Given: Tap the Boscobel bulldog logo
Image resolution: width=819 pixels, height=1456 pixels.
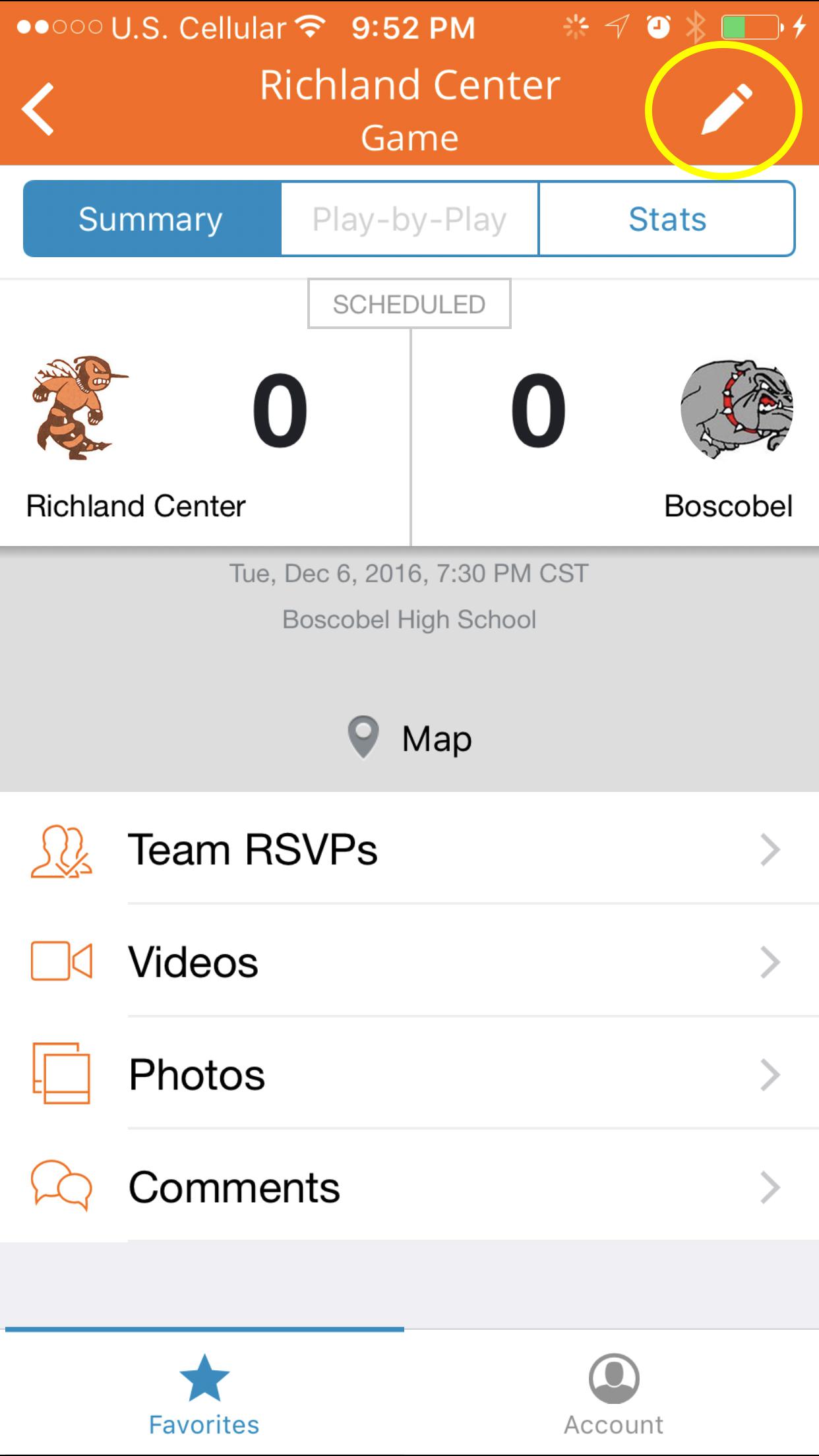Looking at the screenshot, I should pos(737,409).
